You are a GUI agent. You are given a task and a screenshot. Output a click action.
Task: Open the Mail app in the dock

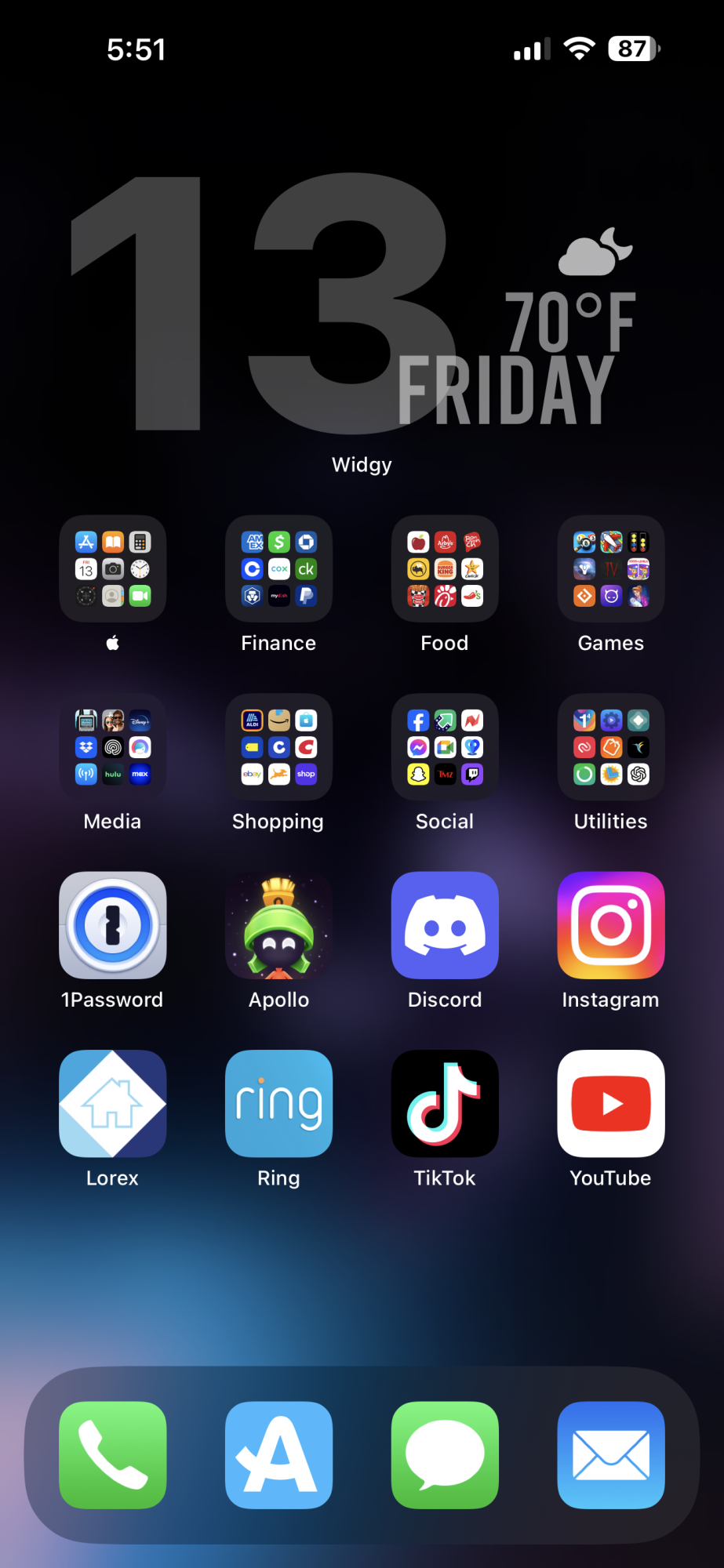pyautogui.click(x=611, y=1455)
